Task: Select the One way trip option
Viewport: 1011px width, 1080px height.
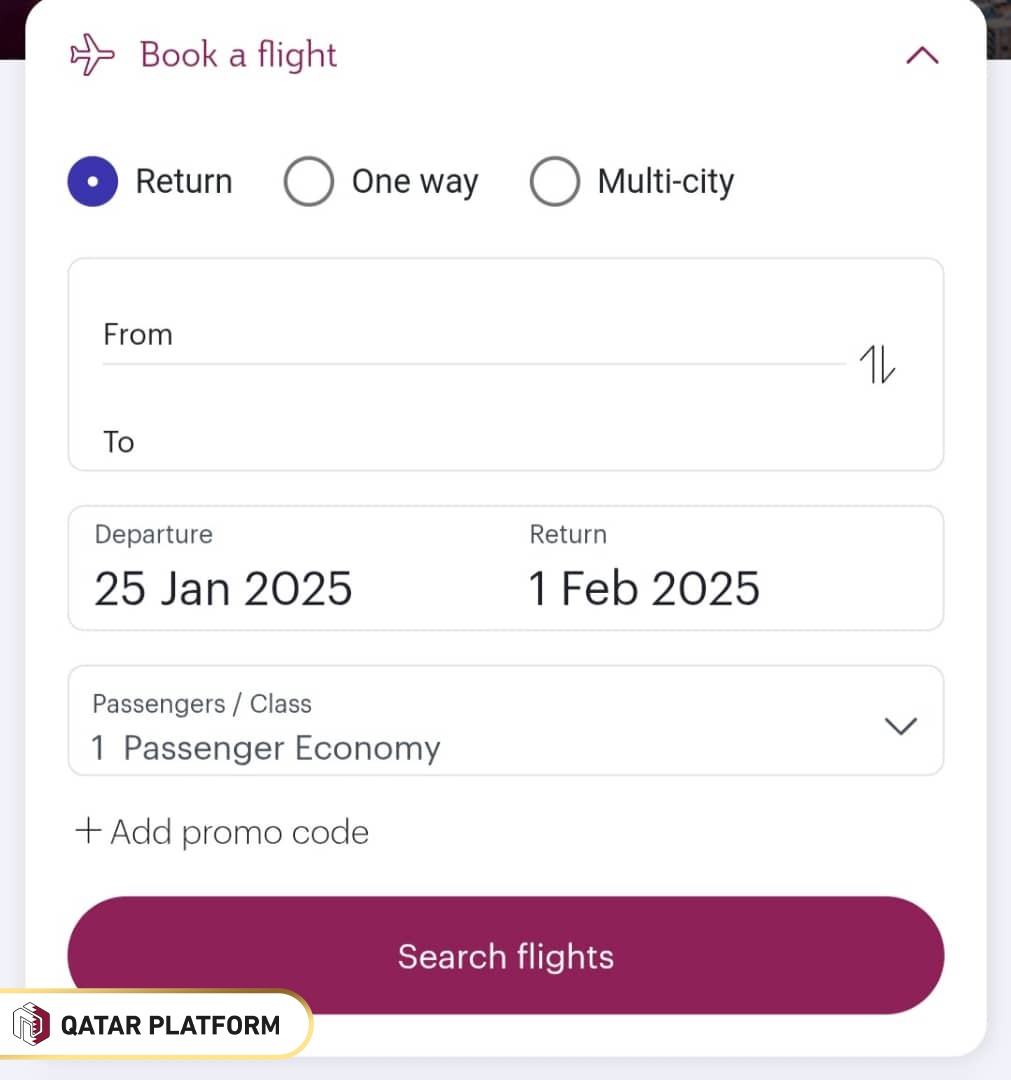Action: click(309, 181)
